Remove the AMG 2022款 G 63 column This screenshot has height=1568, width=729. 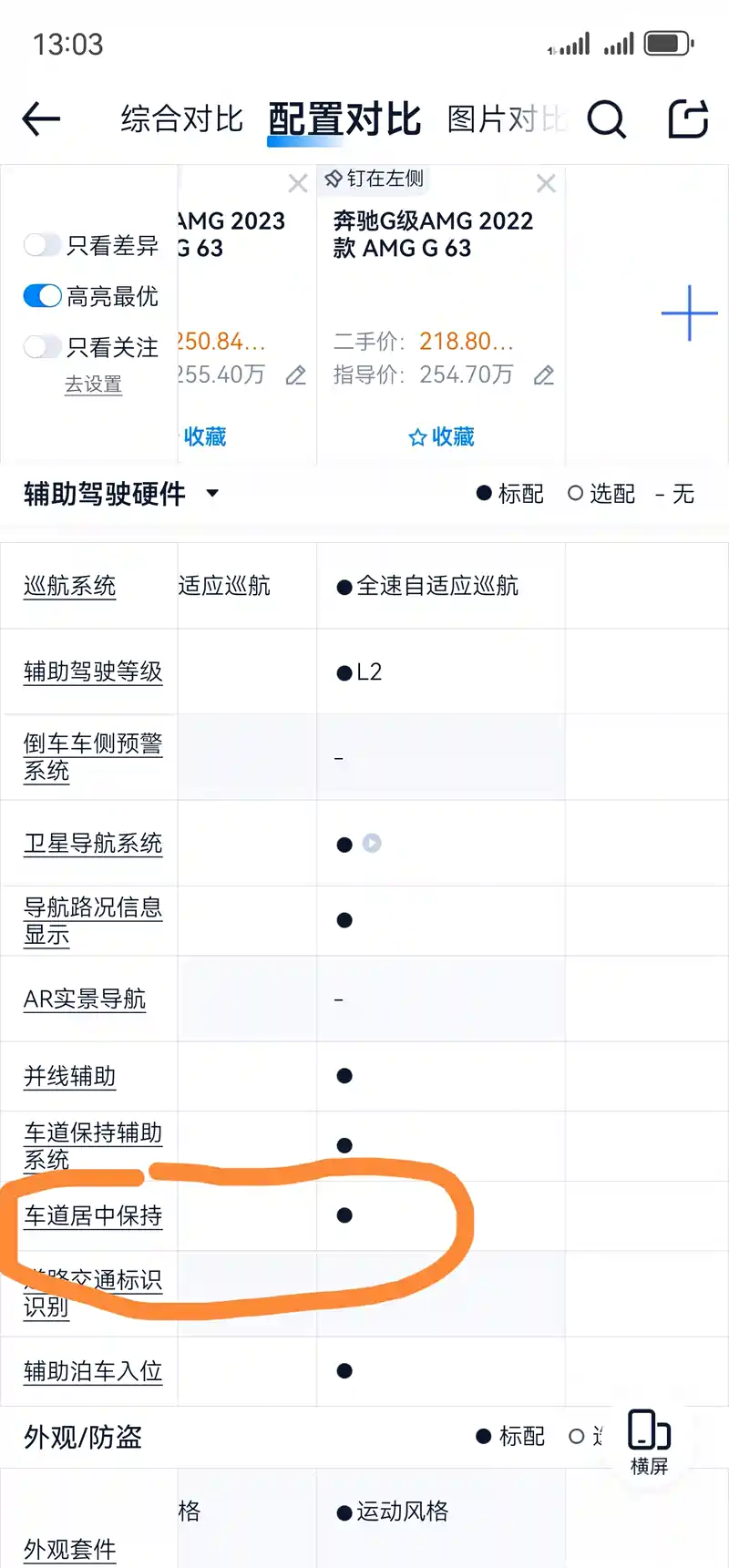point(546,183)
